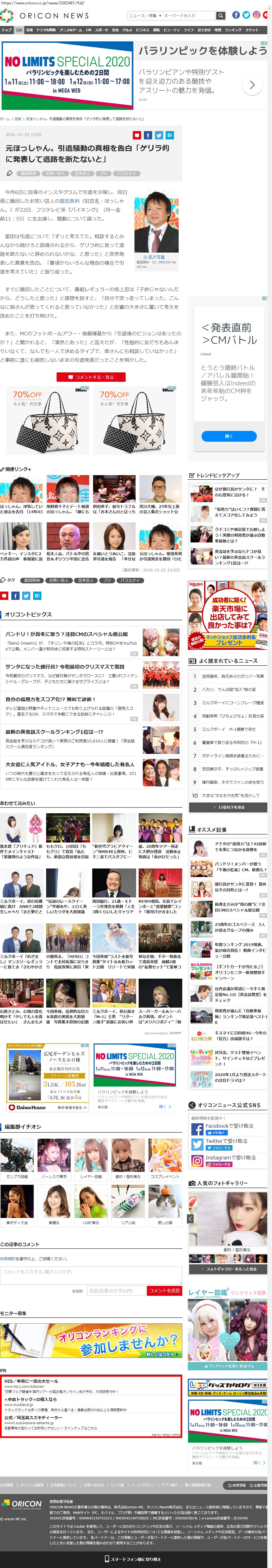This screenshot has height=1568, width=272.
Task: Switch to the スマートフォン版 site
Action: [136, 1559]
